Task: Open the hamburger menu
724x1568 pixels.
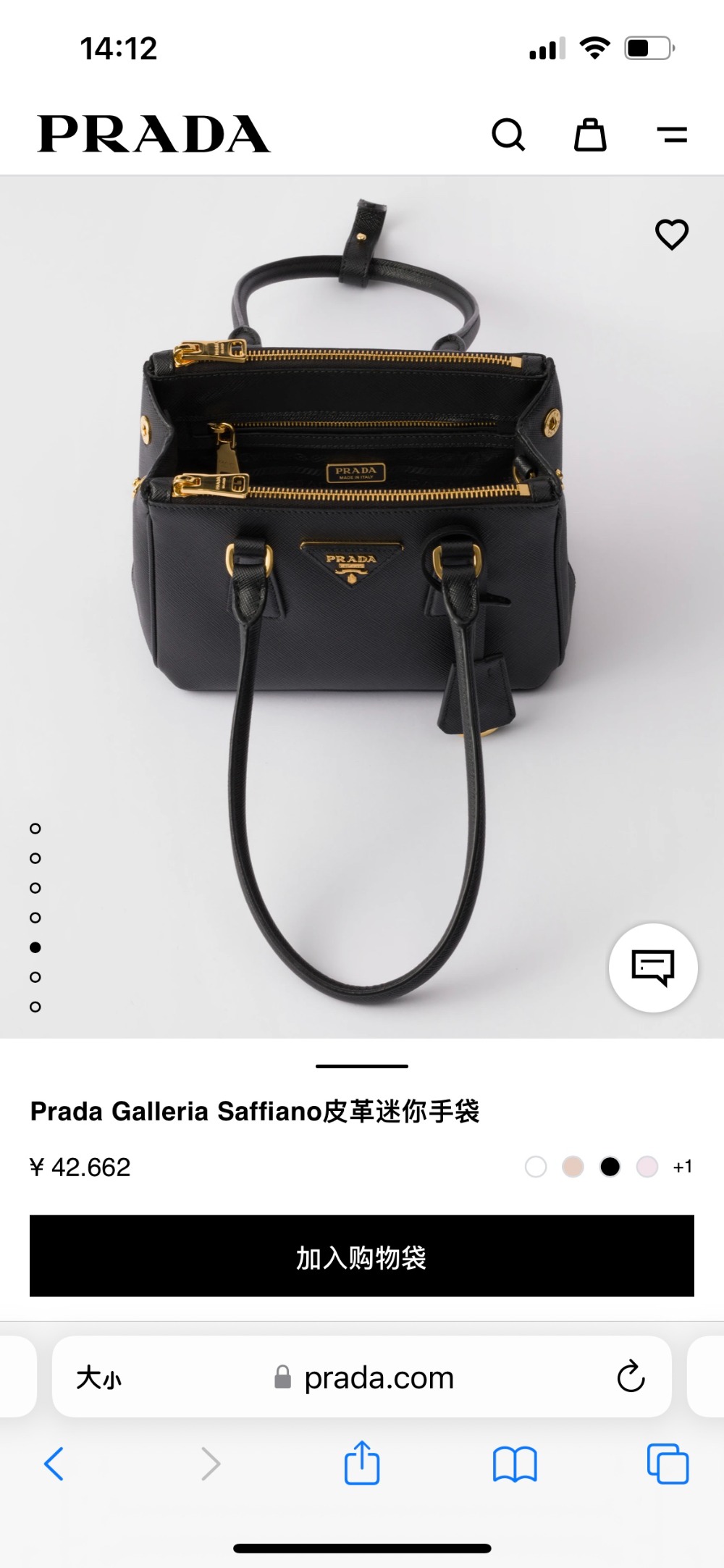Action: (672, 135)
